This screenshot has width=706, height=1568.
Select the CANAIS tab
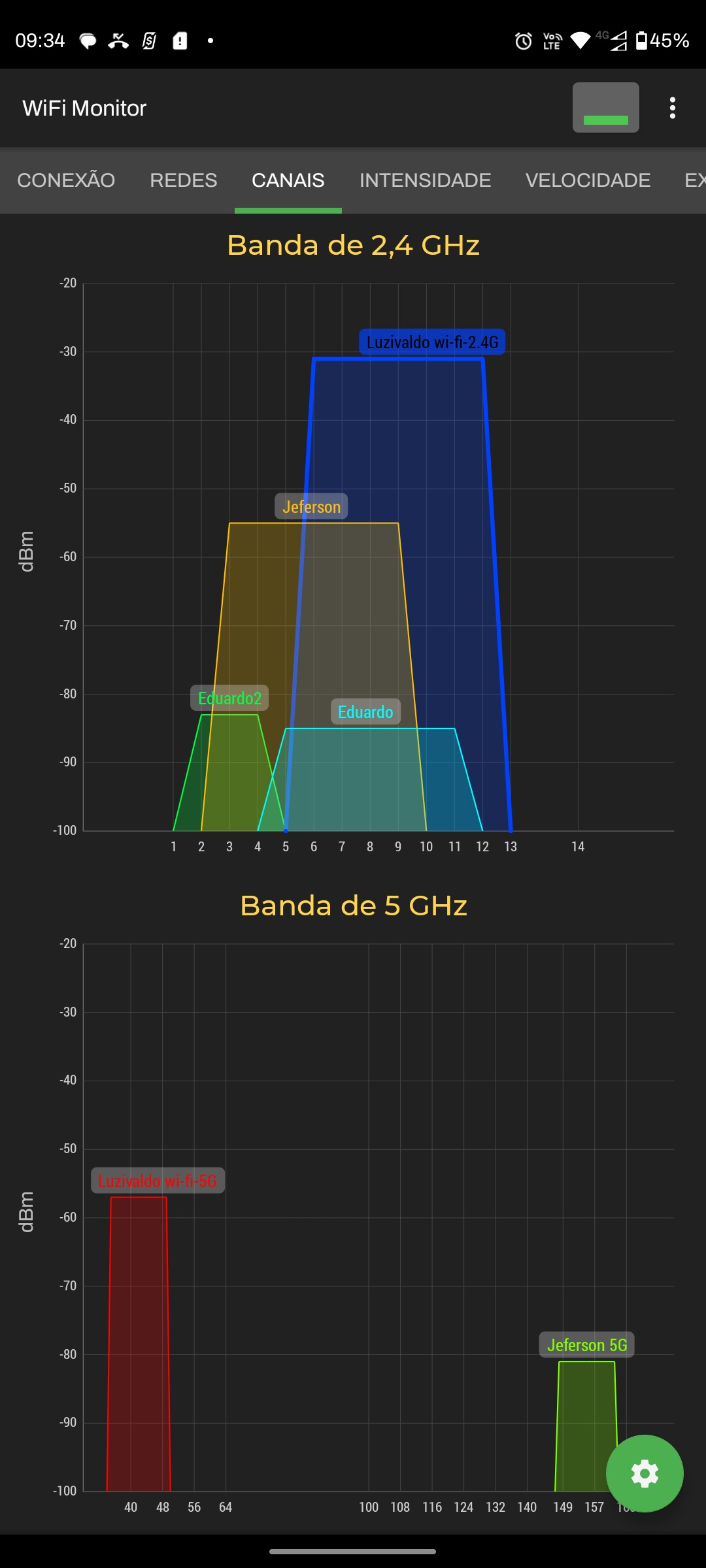click(288, 180)
